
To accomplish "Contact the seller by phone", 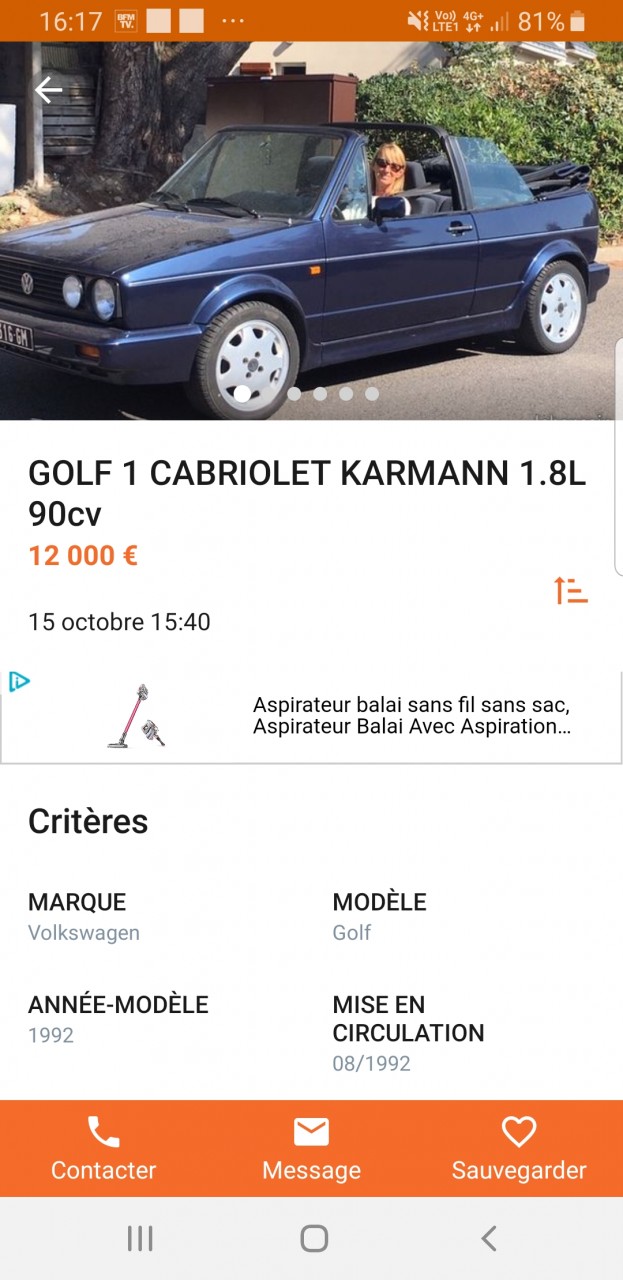I will pyautogui.click(x=104, y=1149).
